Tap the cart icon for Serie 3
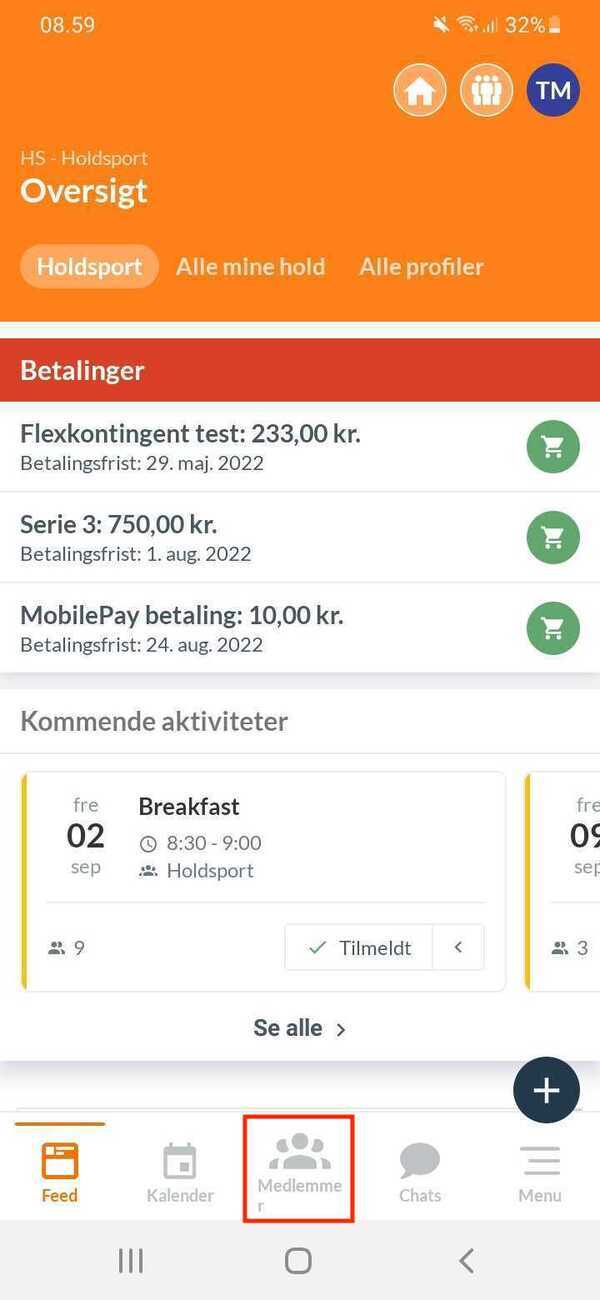 (x=553, y=537)
